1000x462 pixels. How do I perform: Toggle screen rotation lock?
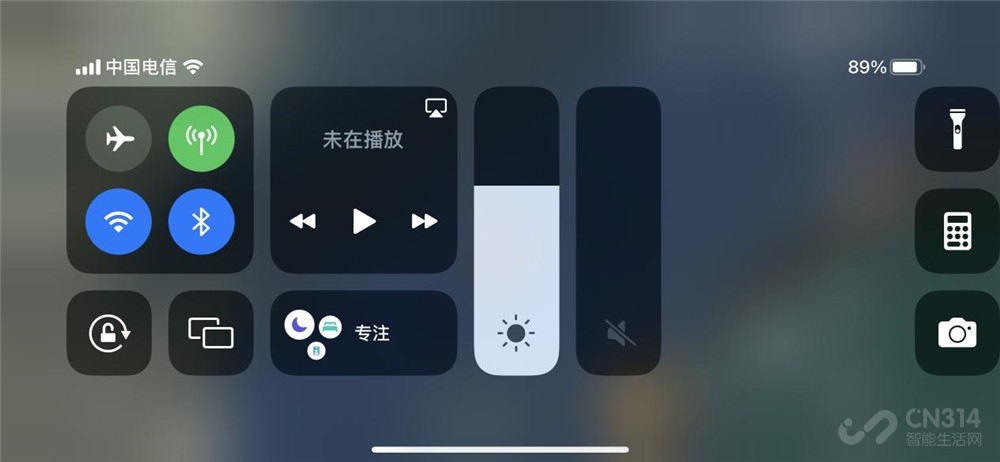tap(109, 333)
